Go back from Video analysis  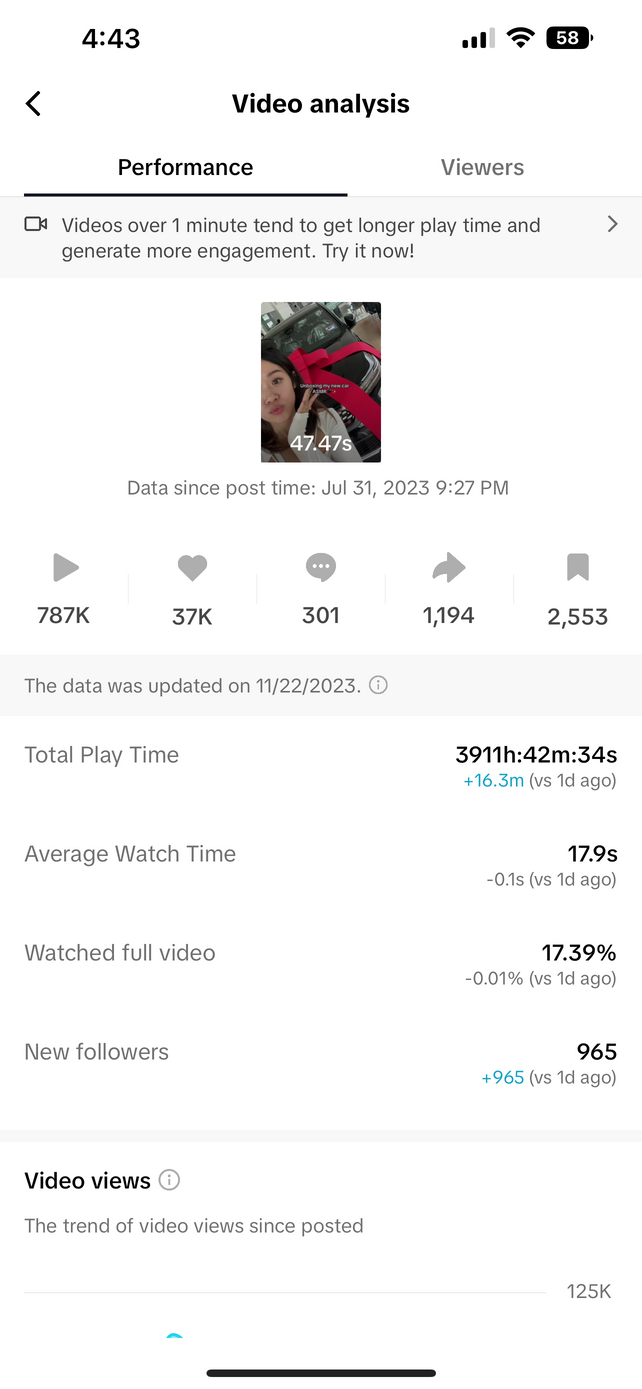[33, 103]
